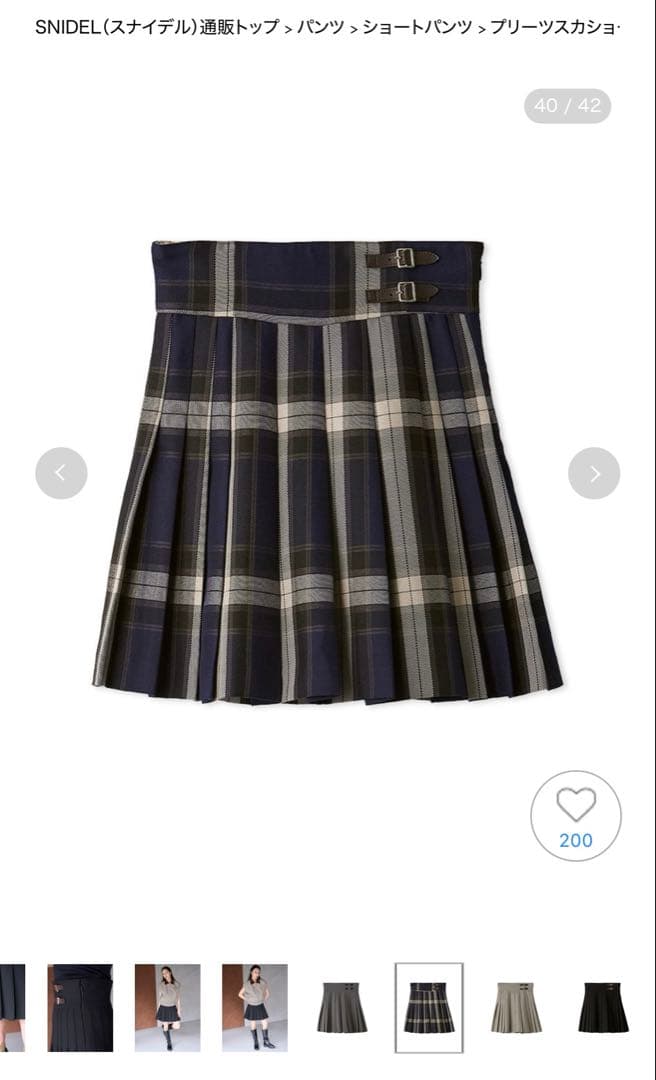Select the navy plaid skirt thumbnail
This screenshot has height=1080, width=656.
point(429,1007)
